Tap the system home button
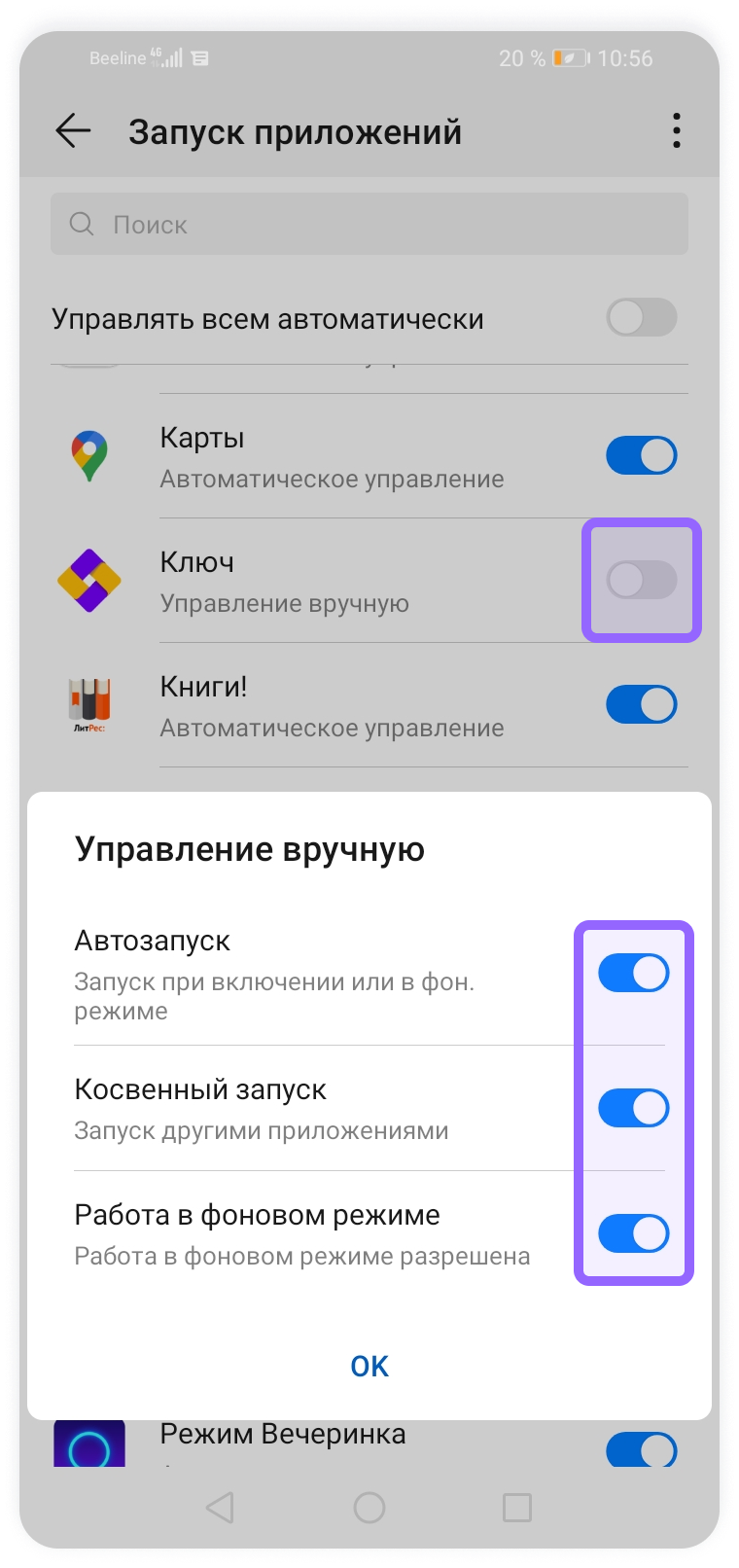 point(369,1508)
